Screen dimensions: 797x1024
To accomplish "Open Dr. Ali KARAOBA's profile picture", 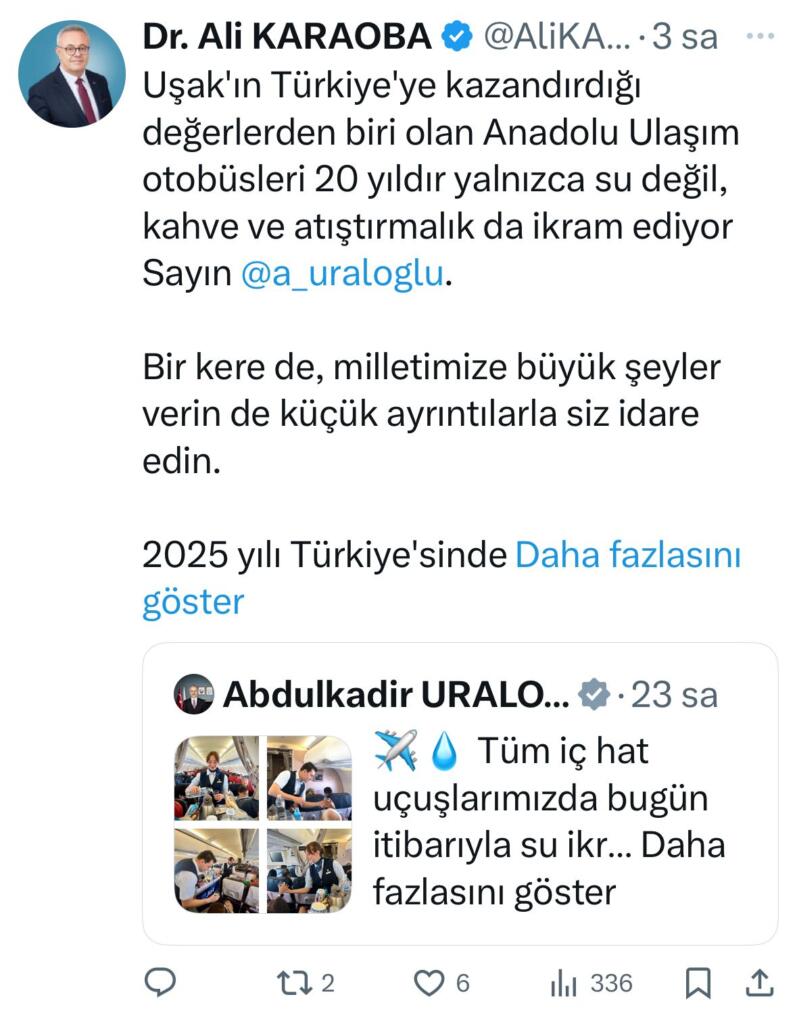I will (72, 73).
